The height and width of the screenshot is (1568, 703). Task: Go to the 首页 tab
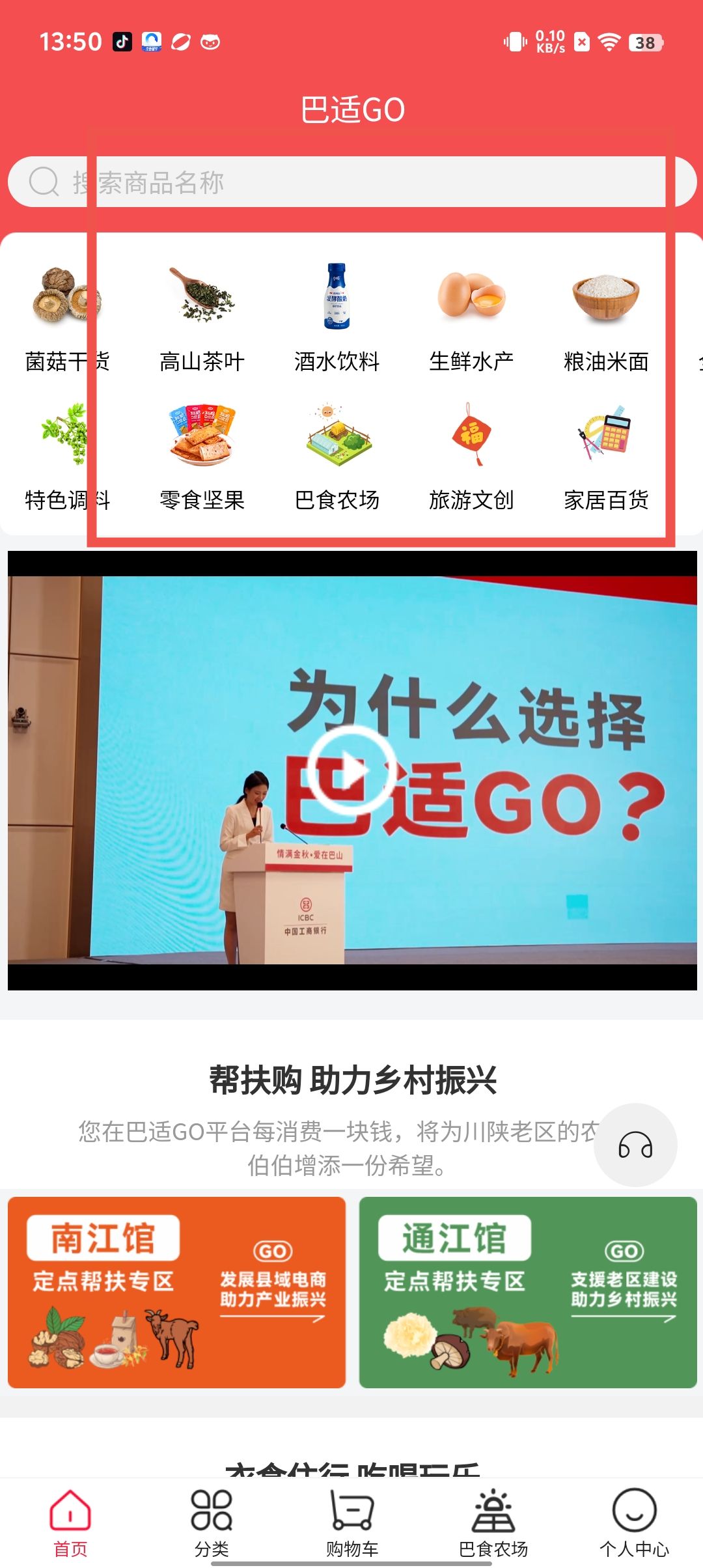pyautogui.click(x=70, y=1522)
